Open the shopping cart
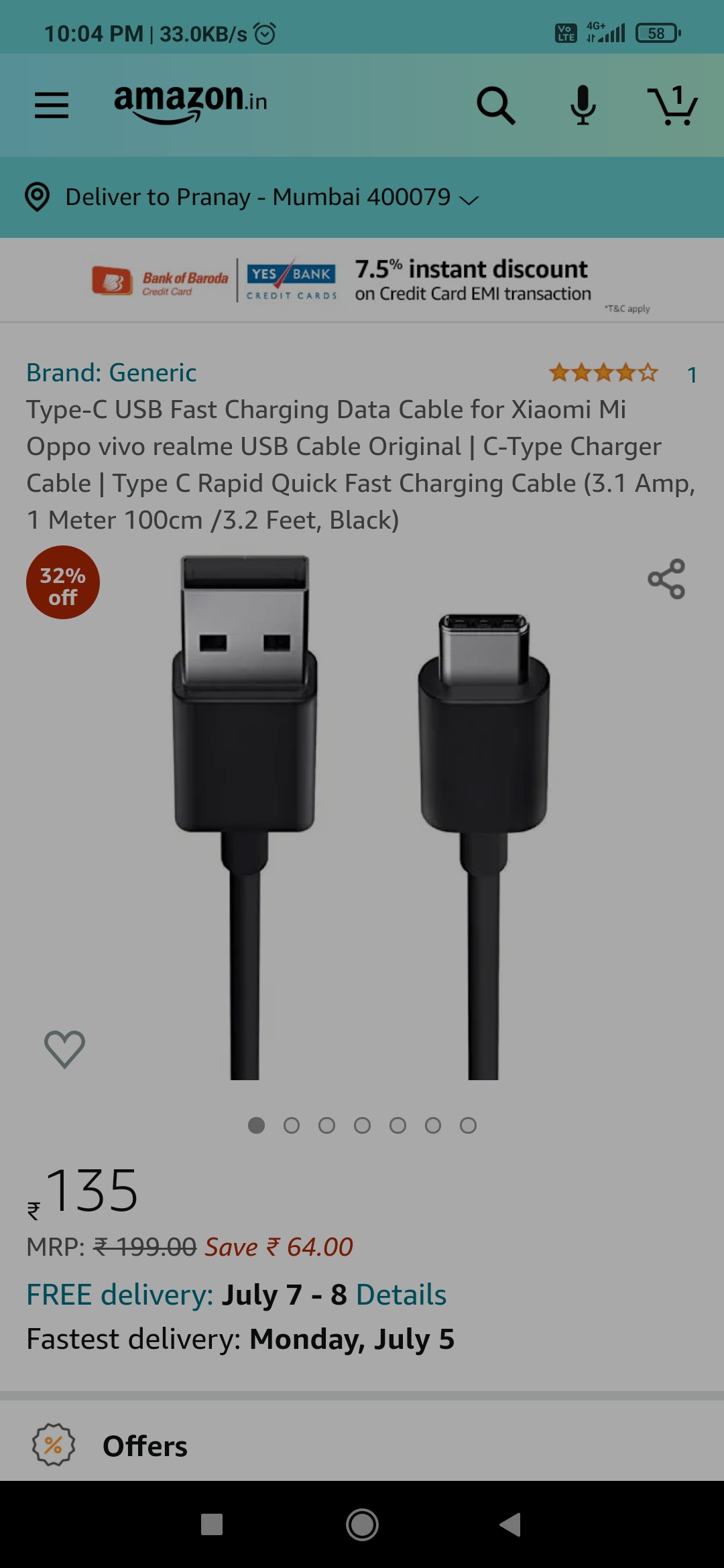Viewport: 724px width, 1568px height. 672,105
